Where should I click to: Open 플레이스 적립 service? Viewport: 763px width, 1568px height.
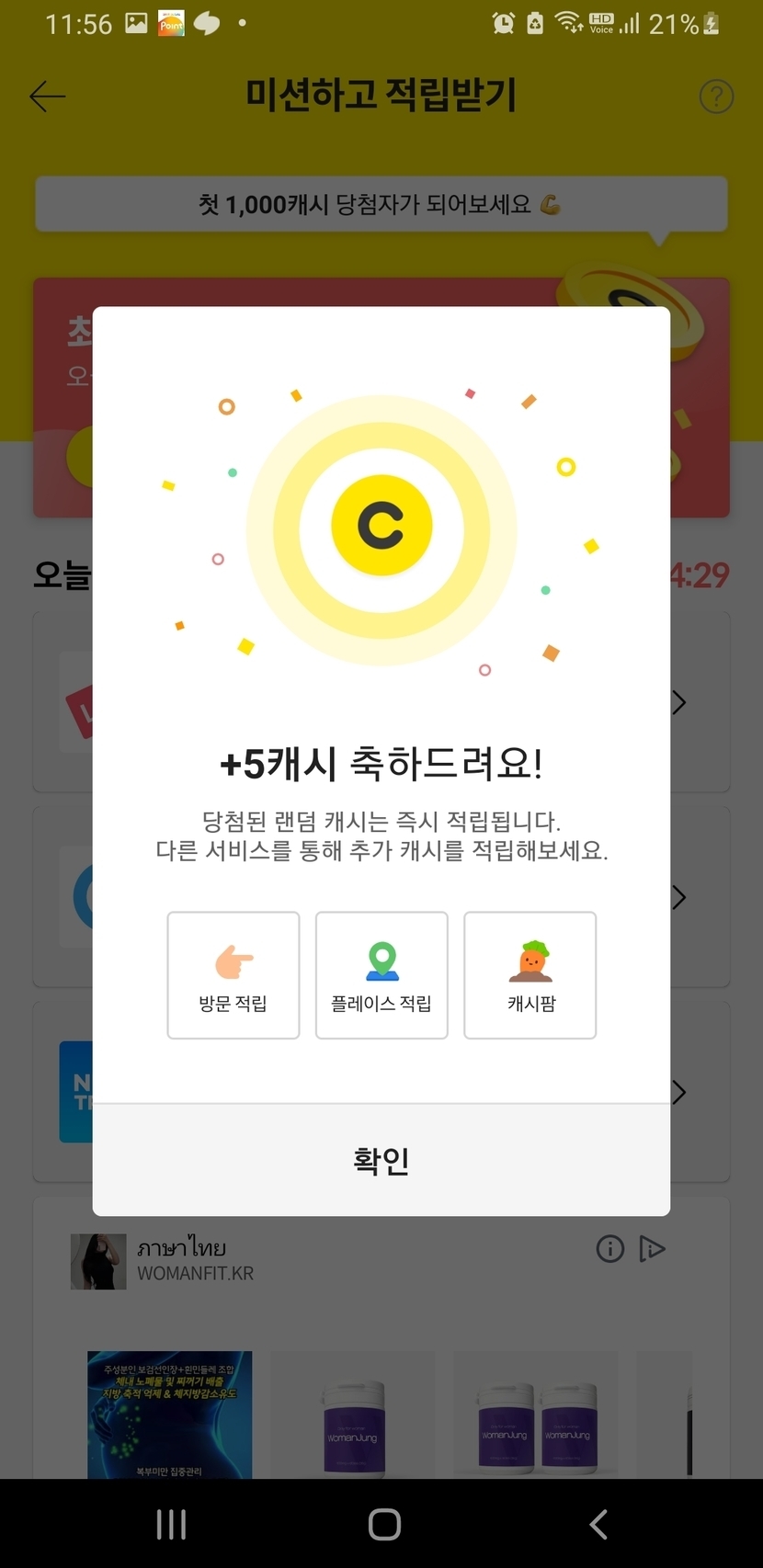click(381, 975)
